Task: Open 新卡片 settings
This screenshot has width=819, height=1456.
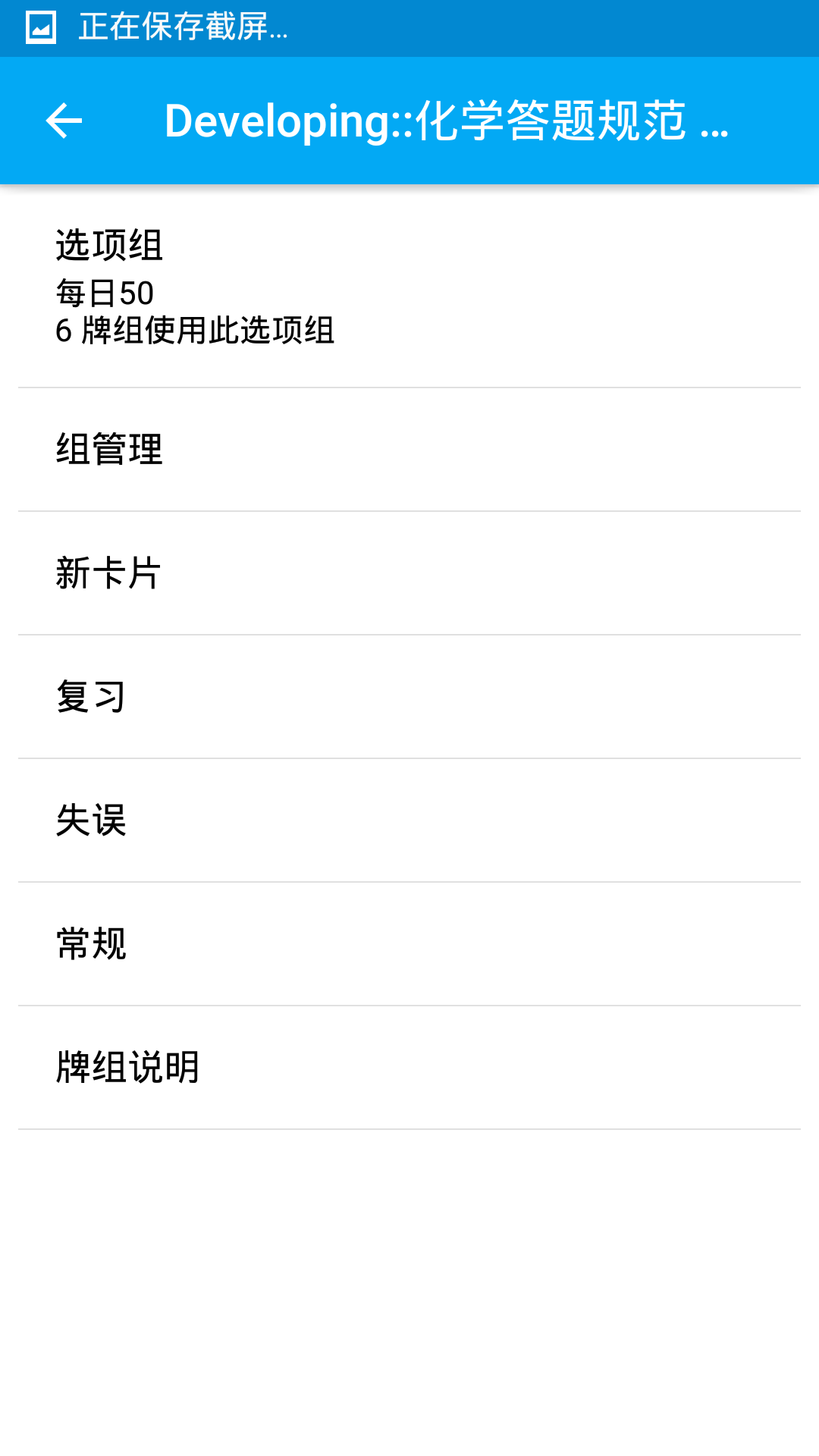Action: click(x=409, y=573)
